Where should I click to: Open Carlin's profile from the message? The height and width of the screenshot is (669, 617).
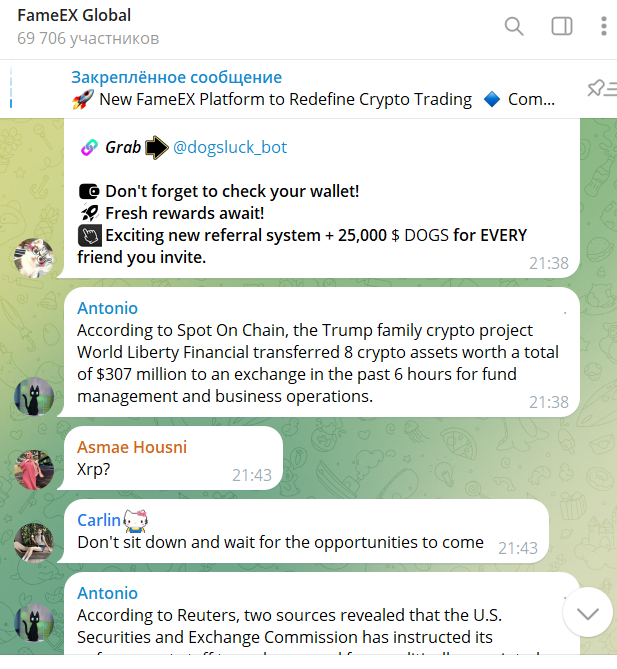click(x=99, y=519)
